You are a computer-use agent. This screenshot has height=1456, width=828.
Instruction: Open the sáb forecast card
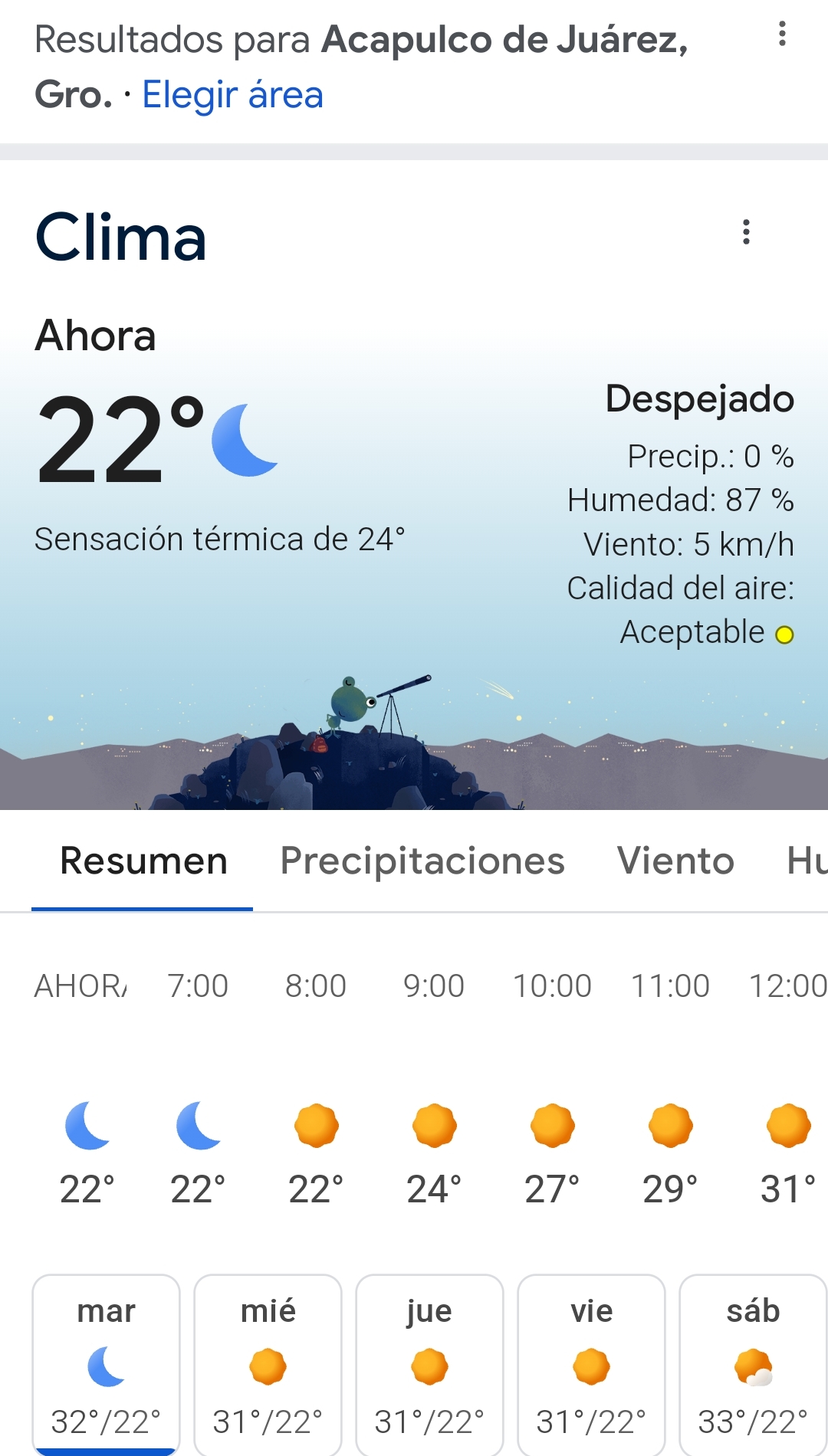(x=753, y=1364)
